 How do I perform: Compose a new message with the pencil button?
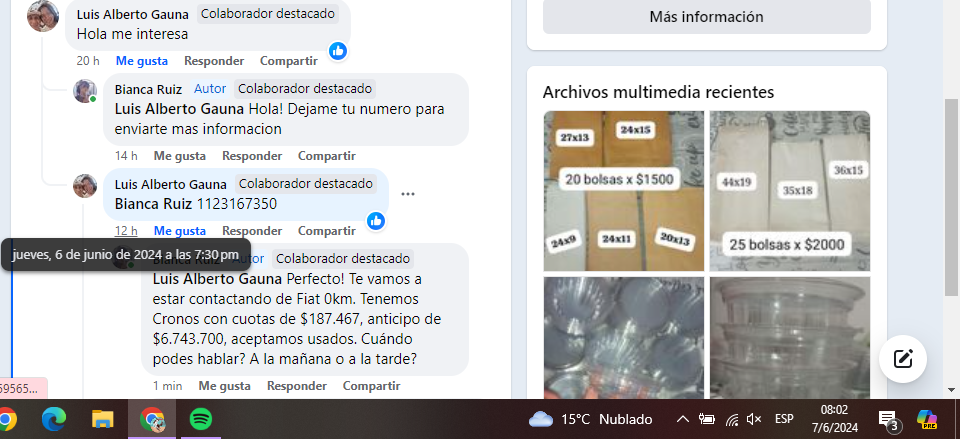(903, 359)
